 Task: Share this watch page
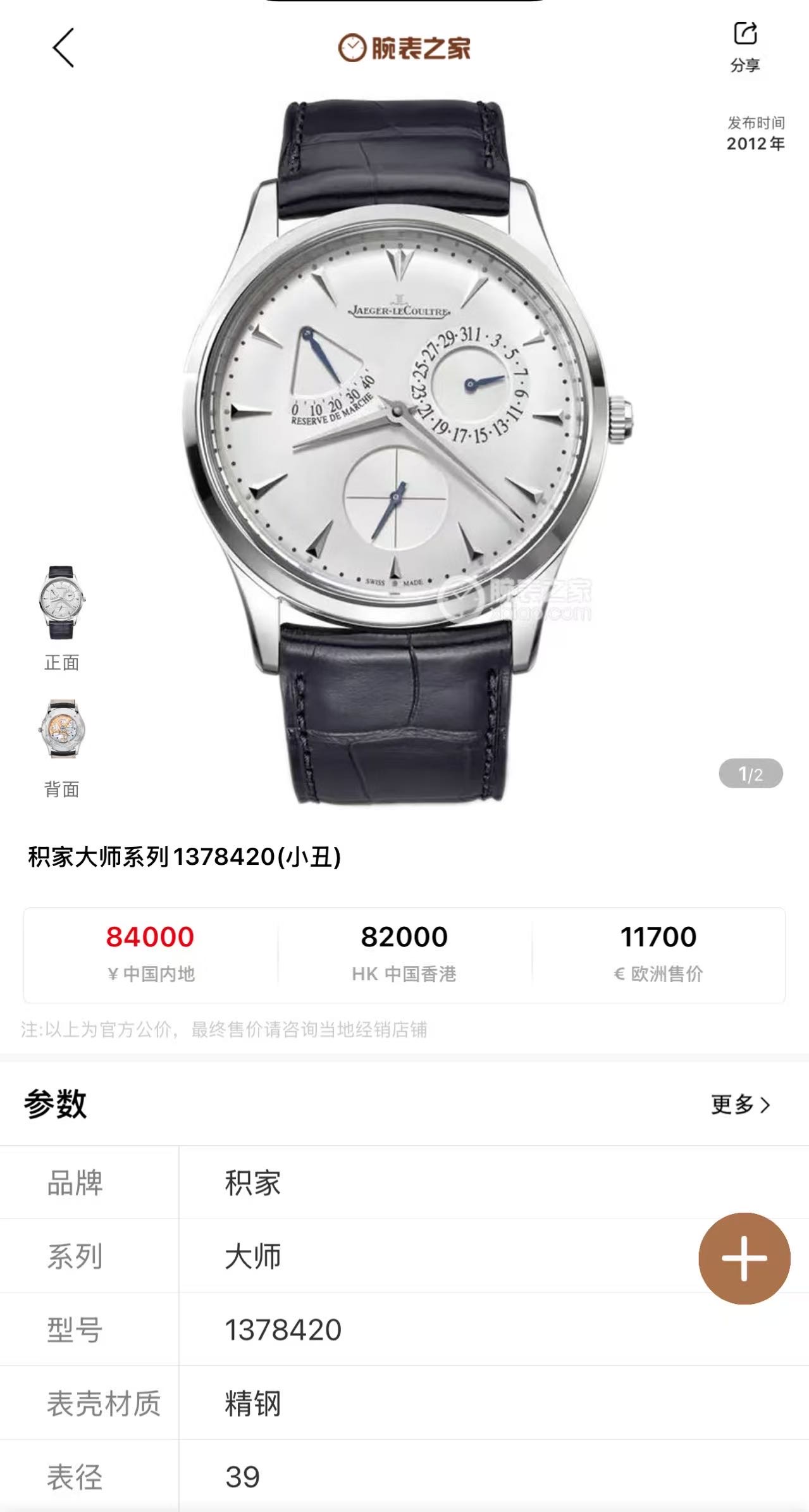click(x=744, y=46)
